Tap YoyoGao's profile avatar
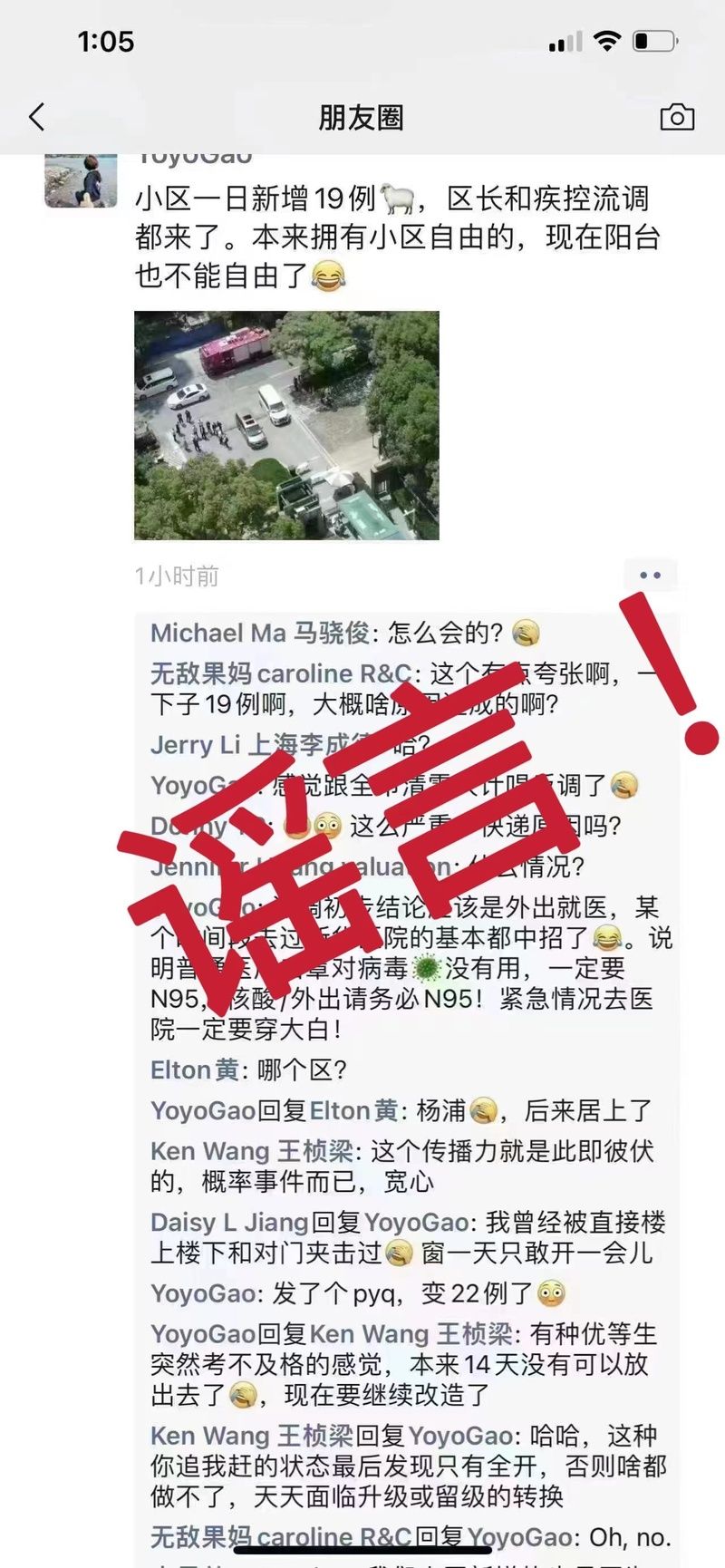The image size is (725, 1568). (81, 180)
